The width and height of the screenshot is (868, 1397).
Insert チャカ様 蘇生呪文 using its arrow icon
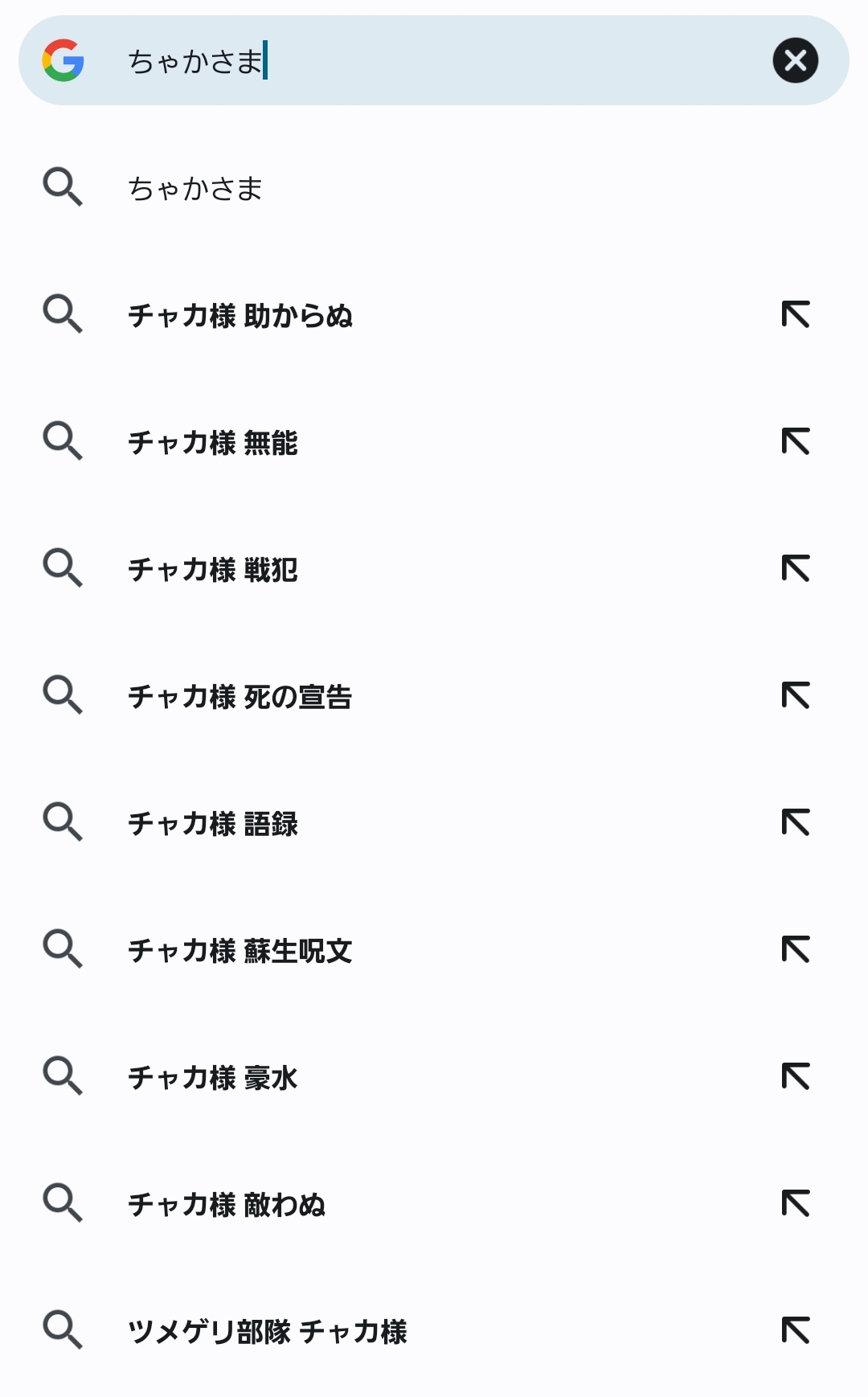[795, 949]
